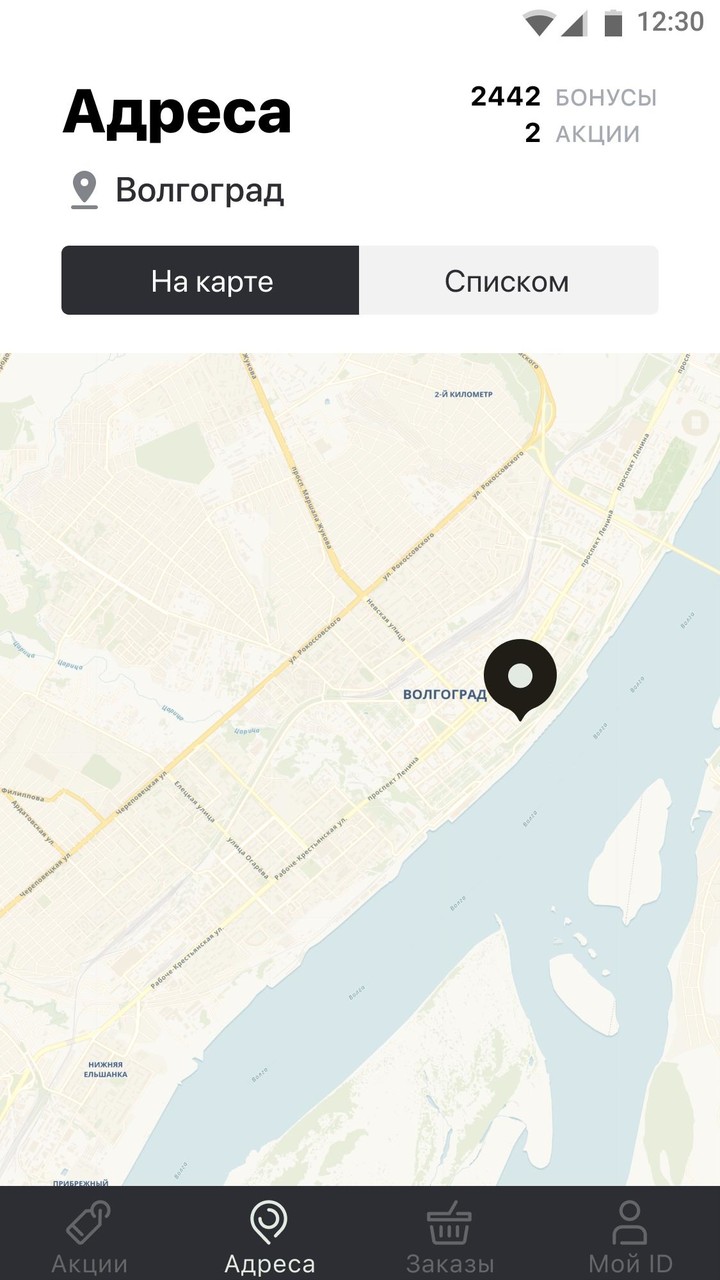Image resolution: width=720 pixels, height=1280 pixels.
Task: Select the На карте view
Action: [x=211, y=281]
